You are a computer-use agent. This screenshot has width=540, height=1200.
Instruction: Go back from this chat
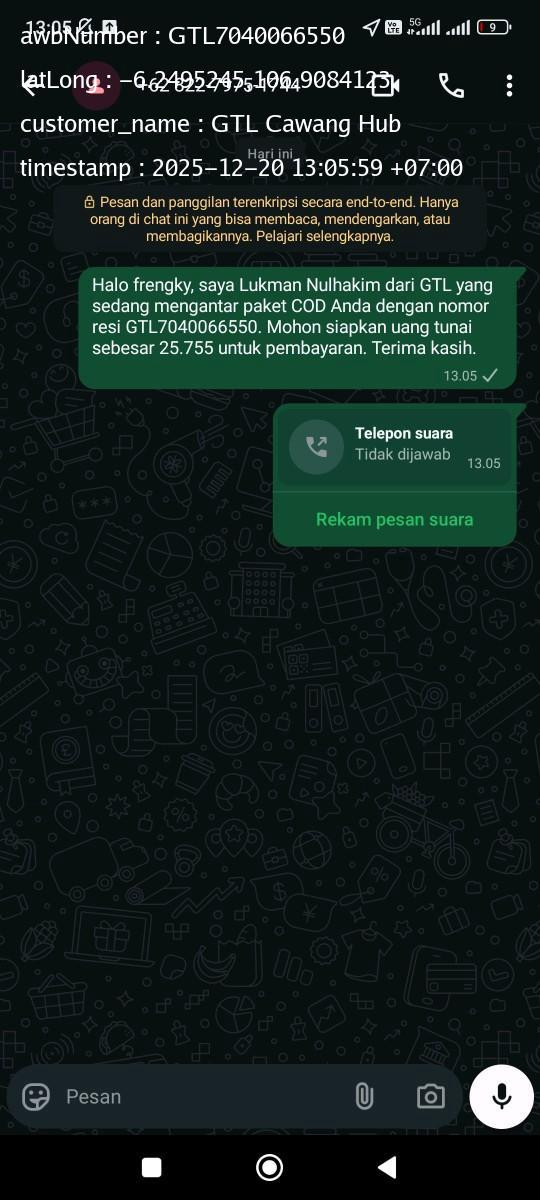(x=30, y=86)
